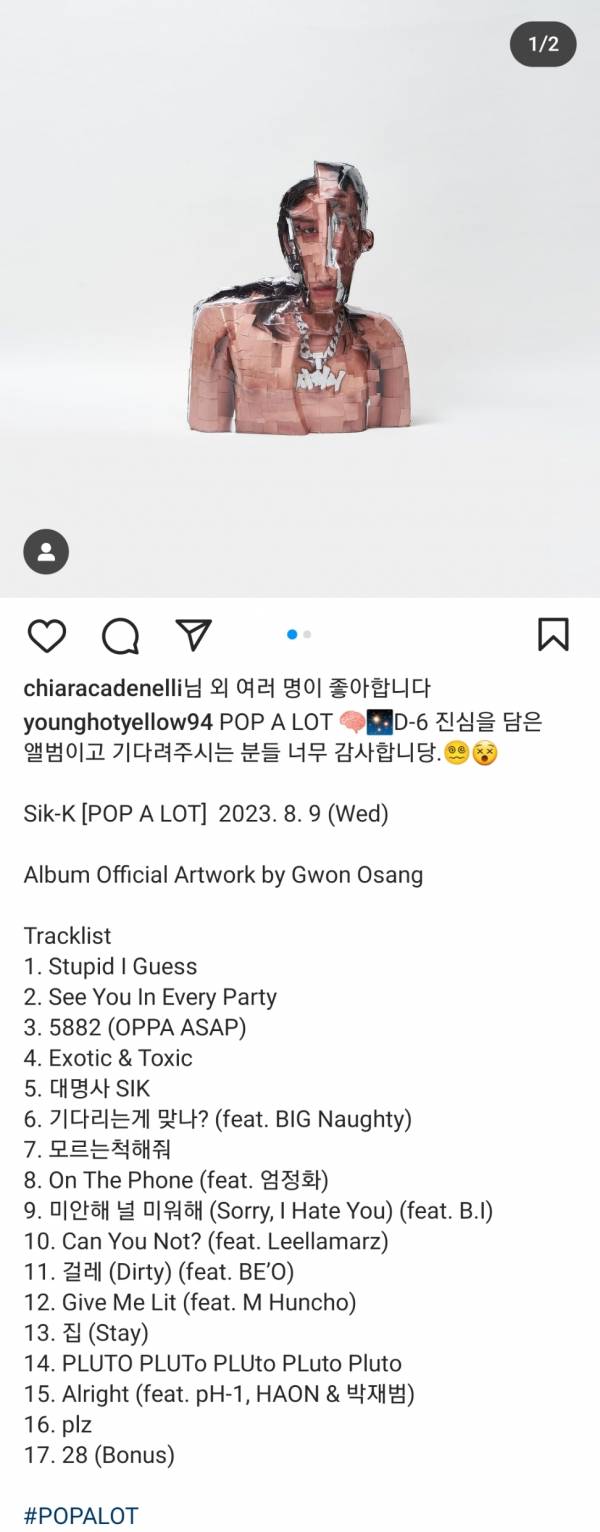Bookmark this post
Viewport: 600px width, 1532px height.
(553, 634)
